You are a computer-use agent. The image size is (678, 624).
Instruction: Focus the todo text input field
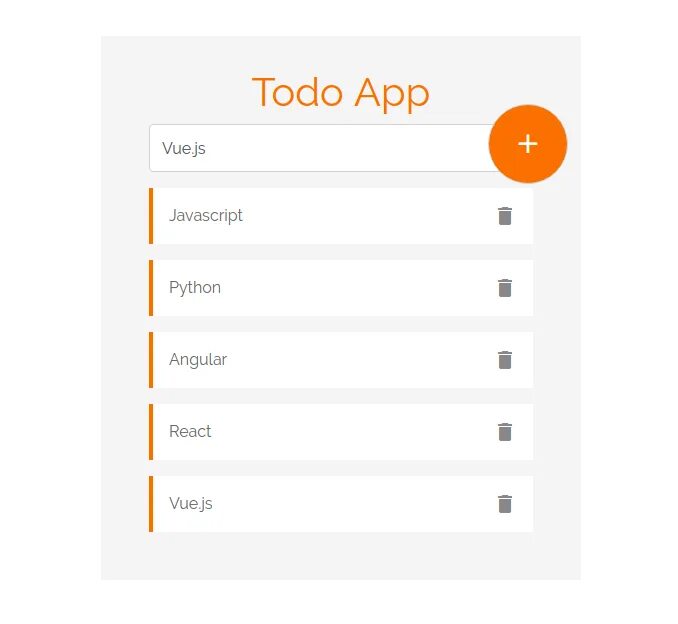[322, 148]
